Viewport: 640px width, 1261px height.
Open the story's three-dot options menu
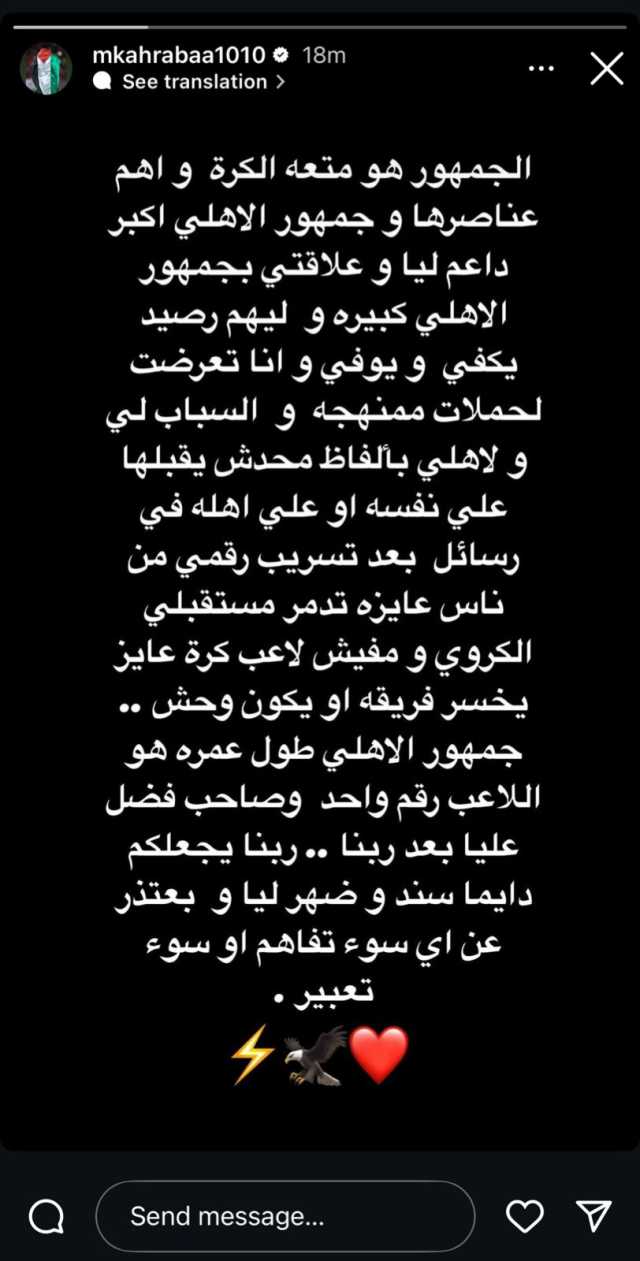541,69
